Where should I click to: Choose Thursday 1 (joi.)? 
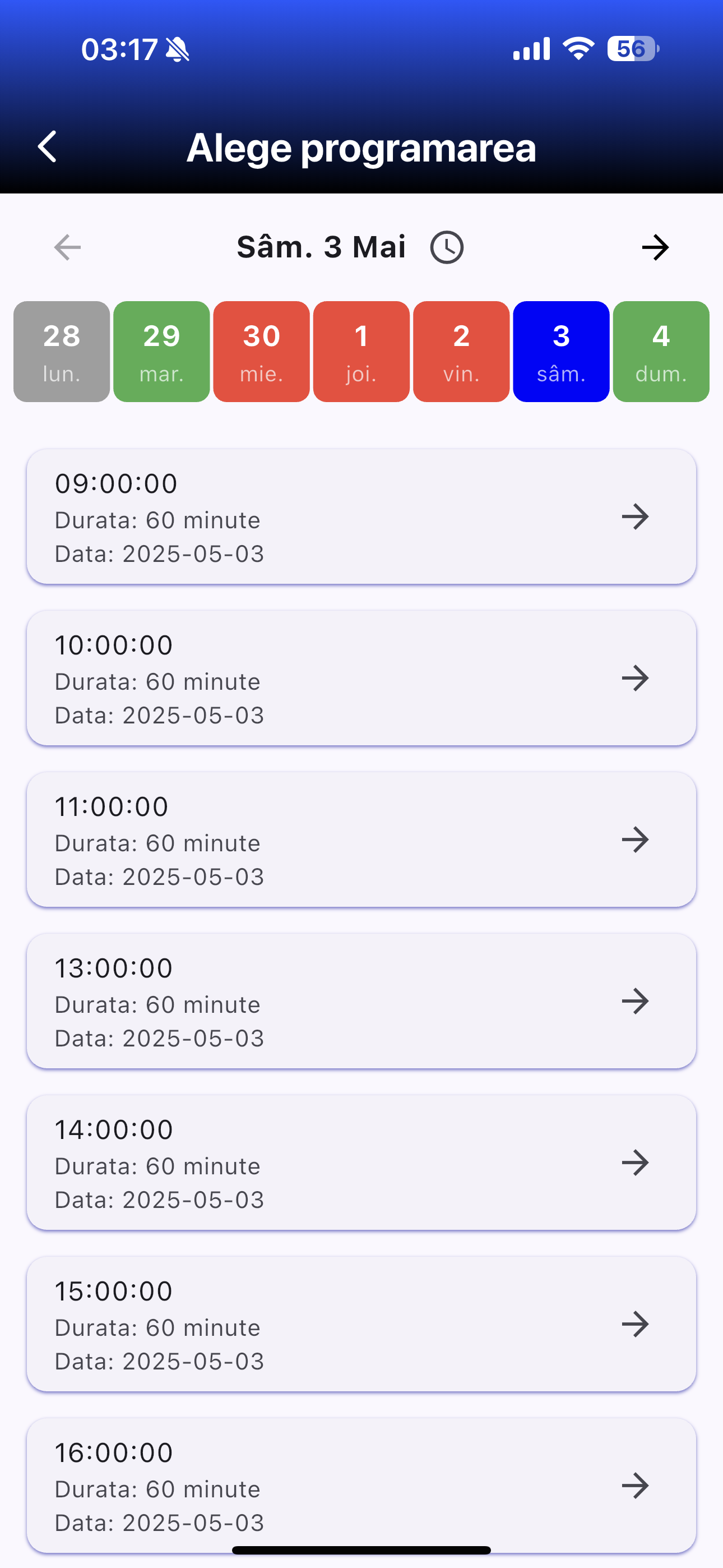pyautogui.click(x=361, y=352)
